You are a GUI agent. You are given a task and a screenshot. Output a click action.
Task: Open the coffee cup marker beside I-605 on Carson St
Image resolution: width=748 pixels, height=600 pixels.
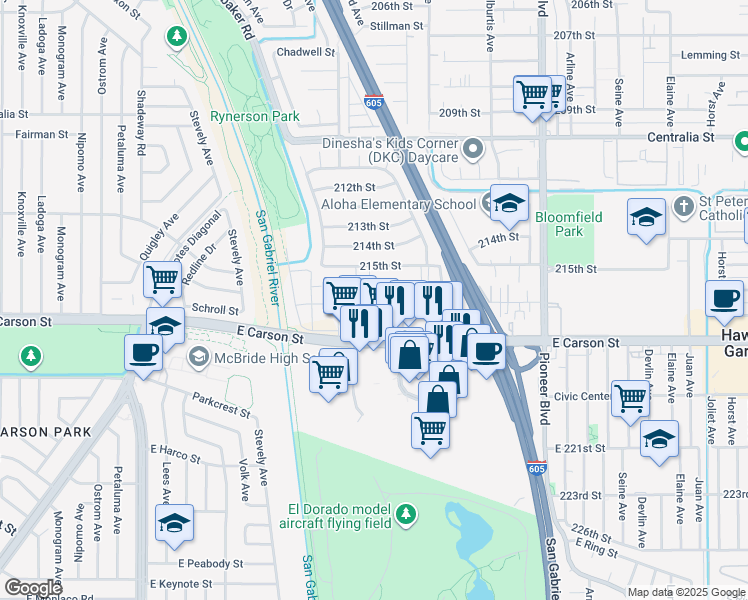click(x=486, y=352)
